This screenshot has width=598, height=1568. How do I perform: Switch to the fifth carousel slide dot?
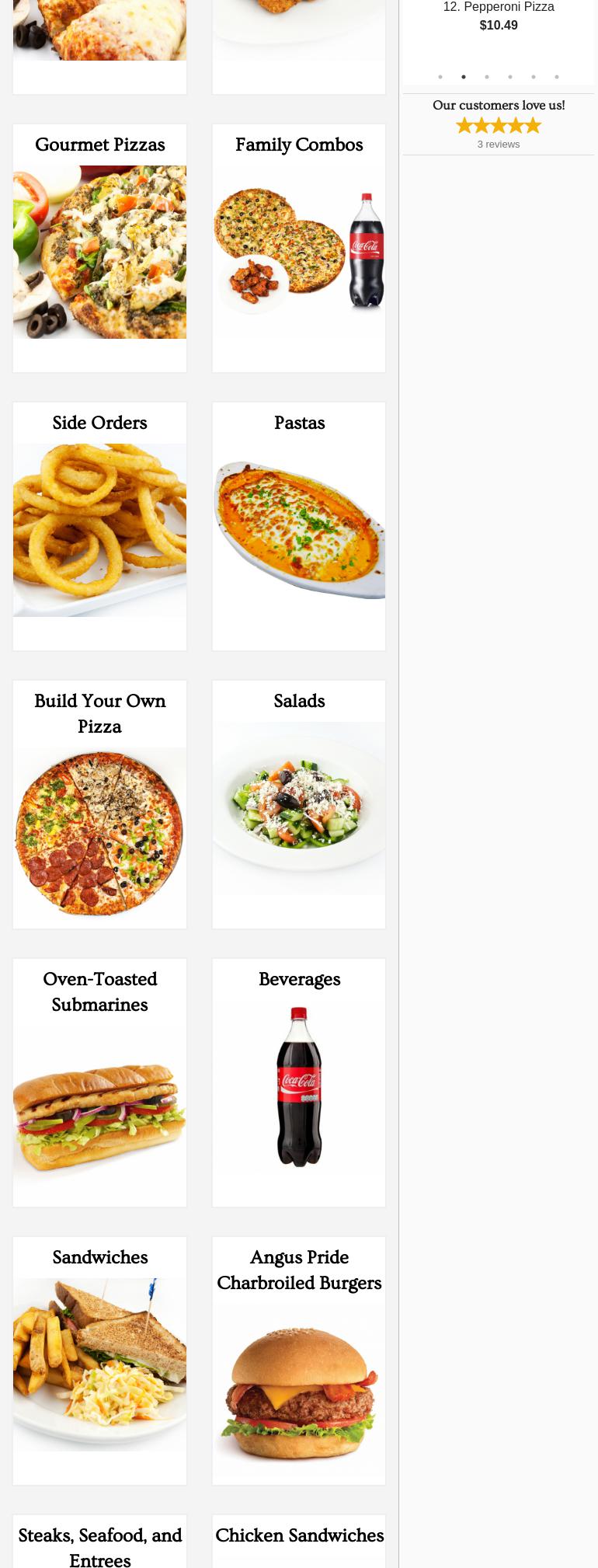click(534, 77)
